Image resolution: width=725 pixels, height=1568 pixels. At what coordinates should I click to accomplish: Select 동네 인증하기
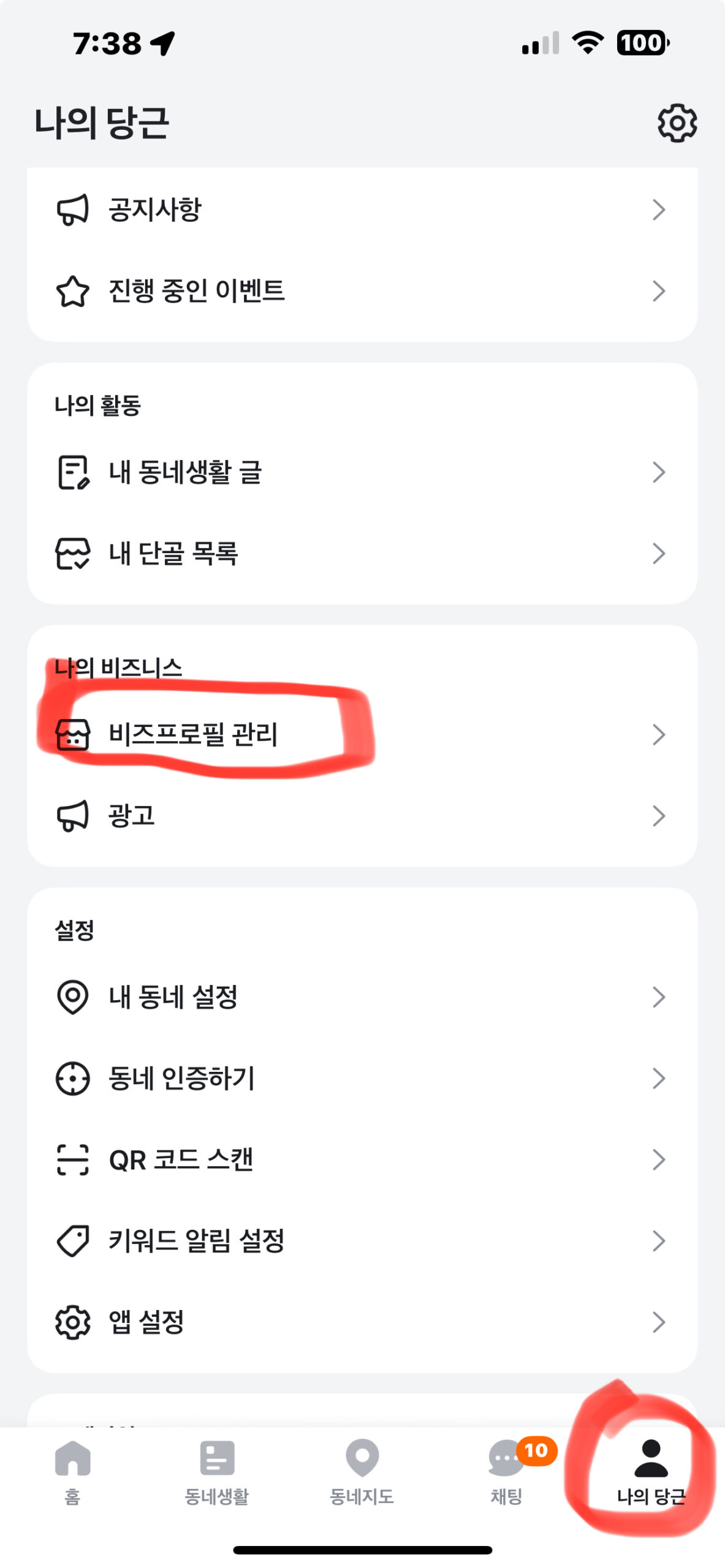(362, 1078)
